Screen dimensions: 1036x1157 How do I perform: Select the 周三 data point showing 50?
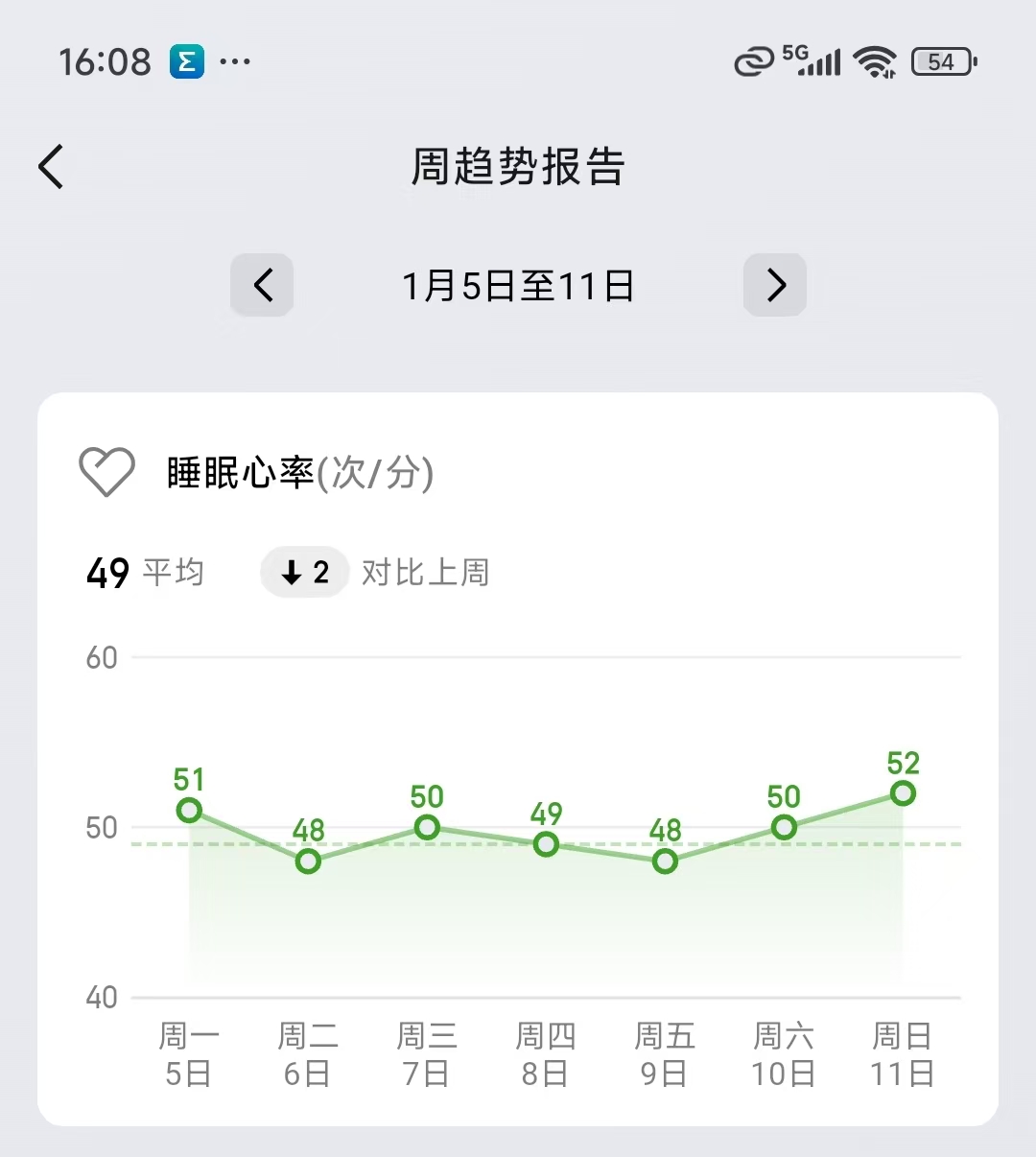click(x=427, y=827)
